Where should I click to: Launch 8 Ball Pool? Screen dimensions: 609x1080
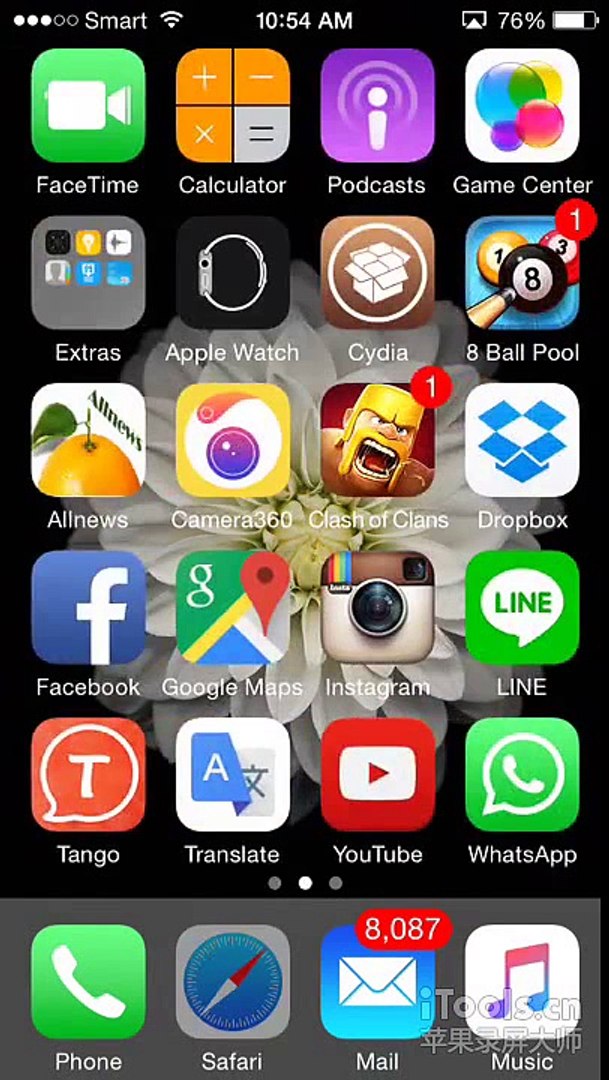click(x=522, y=273)
